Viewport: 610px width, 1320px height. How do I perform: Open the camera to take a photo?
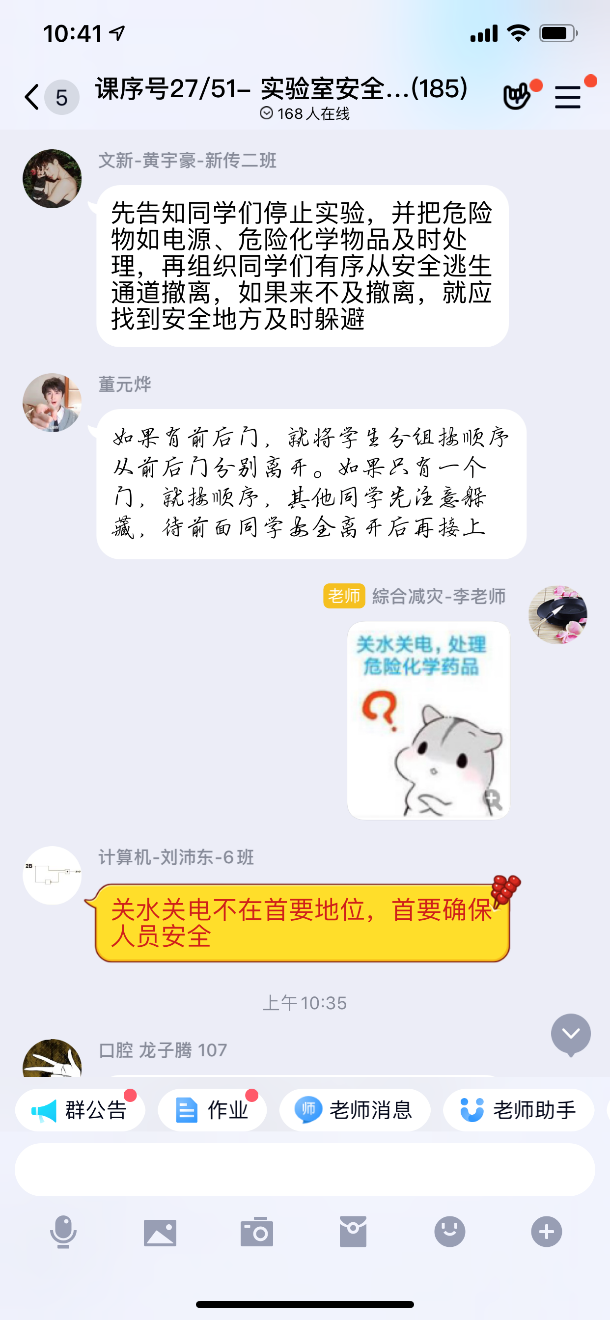click(257, 1232)
